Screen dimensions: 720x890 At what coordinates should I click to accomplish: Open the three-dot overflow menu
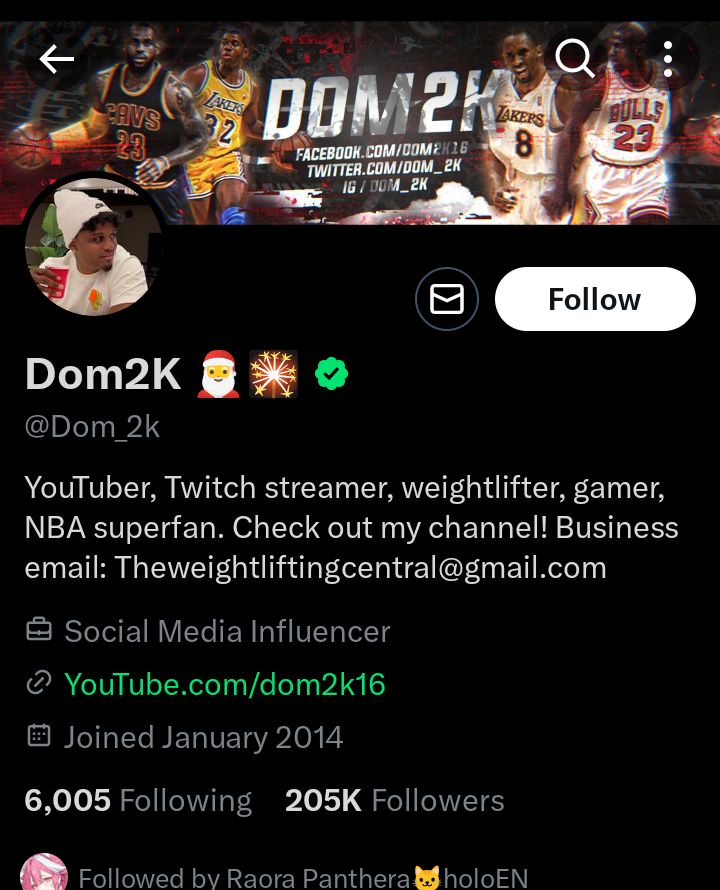tap(667, 59)
